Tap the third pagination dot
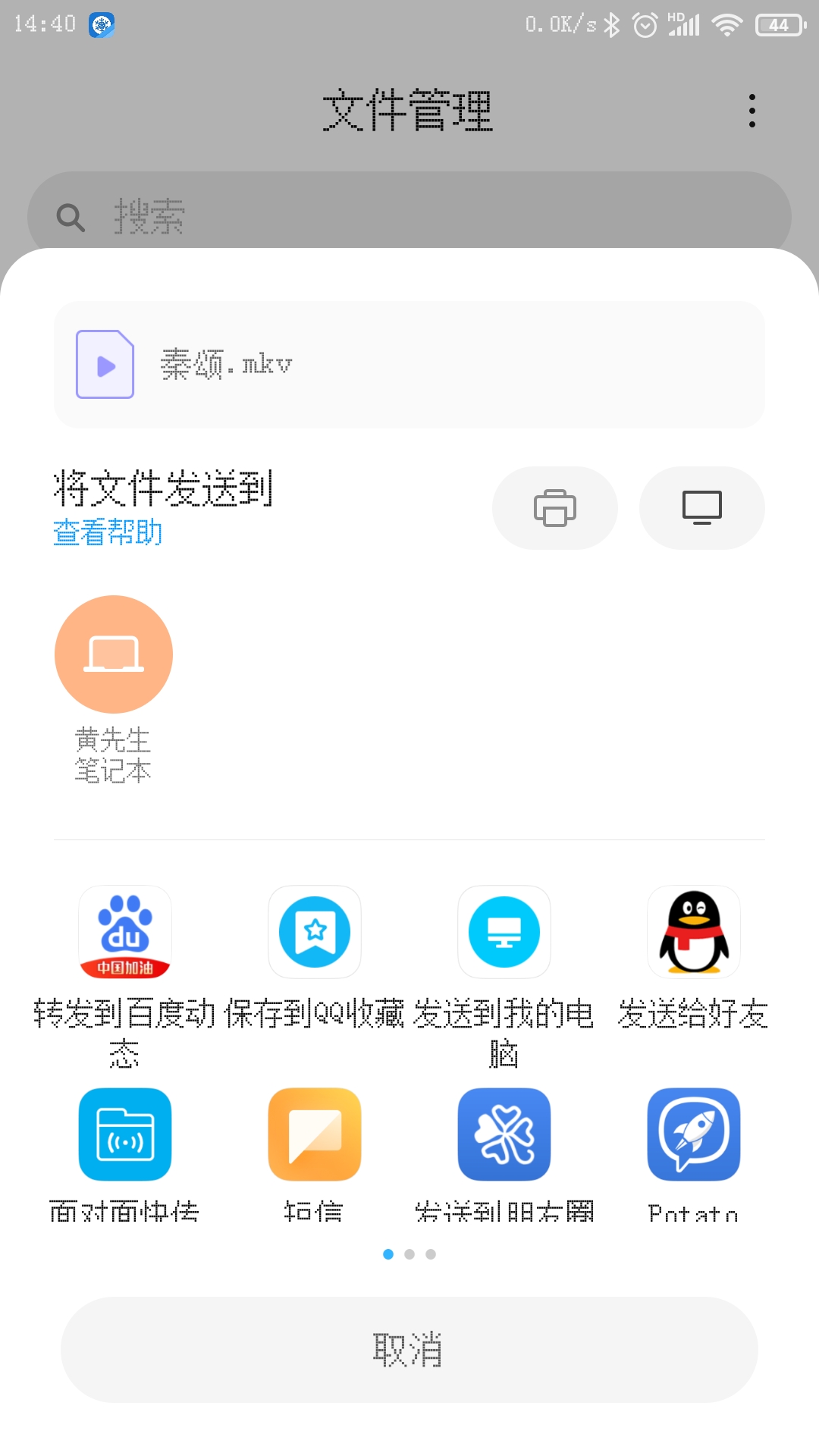819x1456 pixels. pyautogui.click(x=432, y=1255)
